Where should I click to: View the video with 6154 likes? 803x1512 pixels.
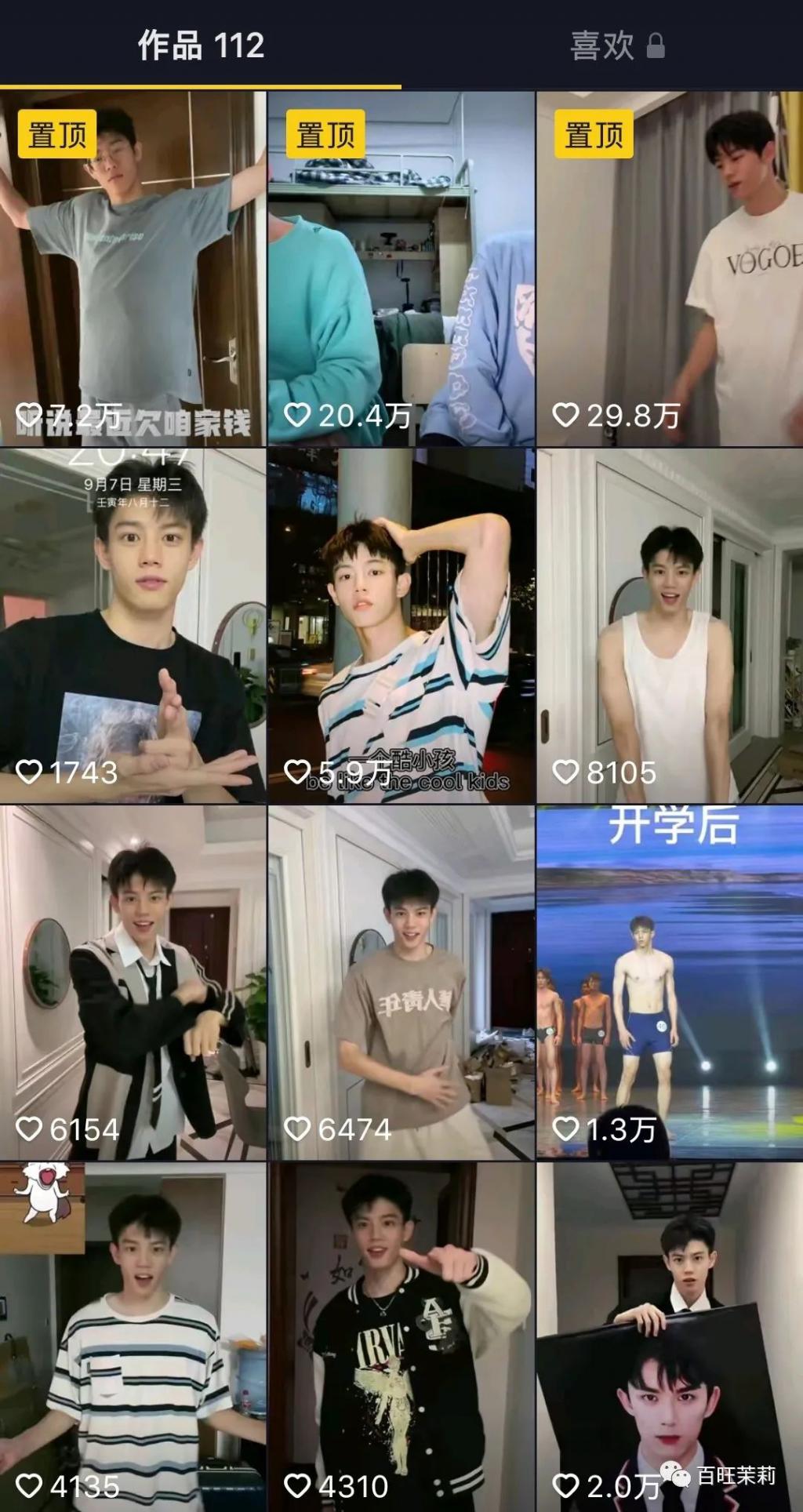(133, 982)
